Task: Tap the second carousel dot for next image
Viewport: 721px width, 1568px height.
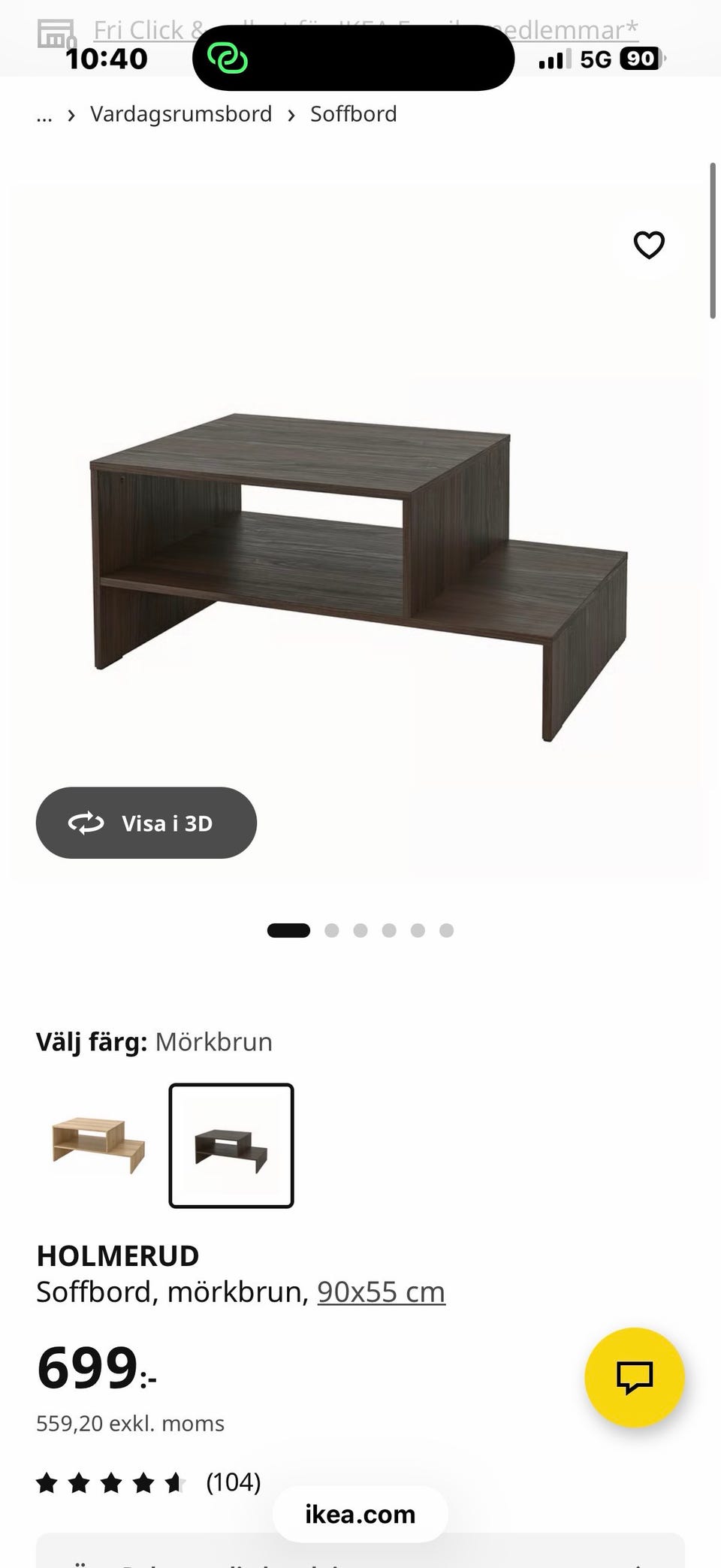Action: click(x=332, y=930)
